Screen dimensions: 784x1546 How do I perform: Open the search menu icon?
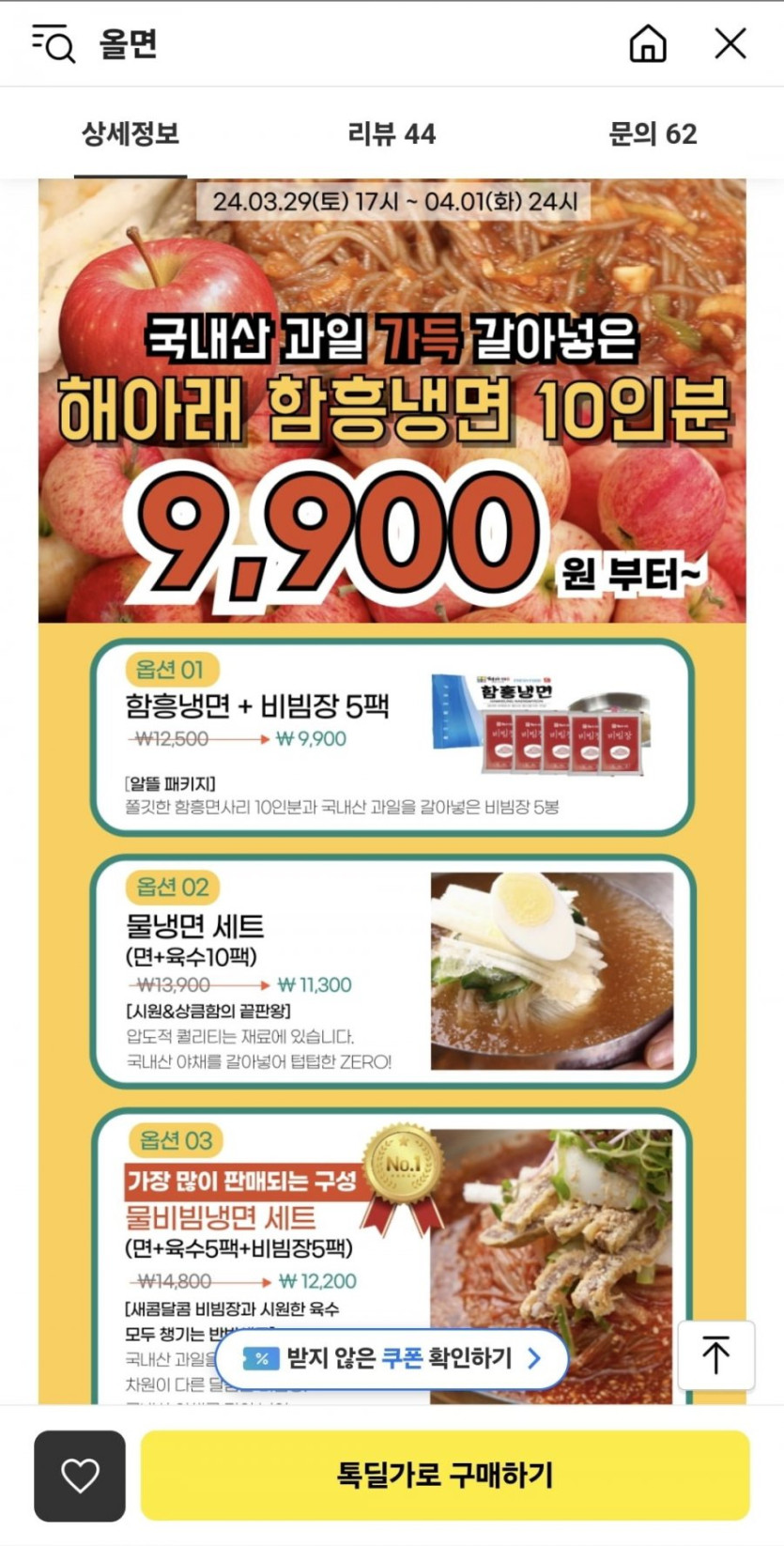(x=54, y=43)
